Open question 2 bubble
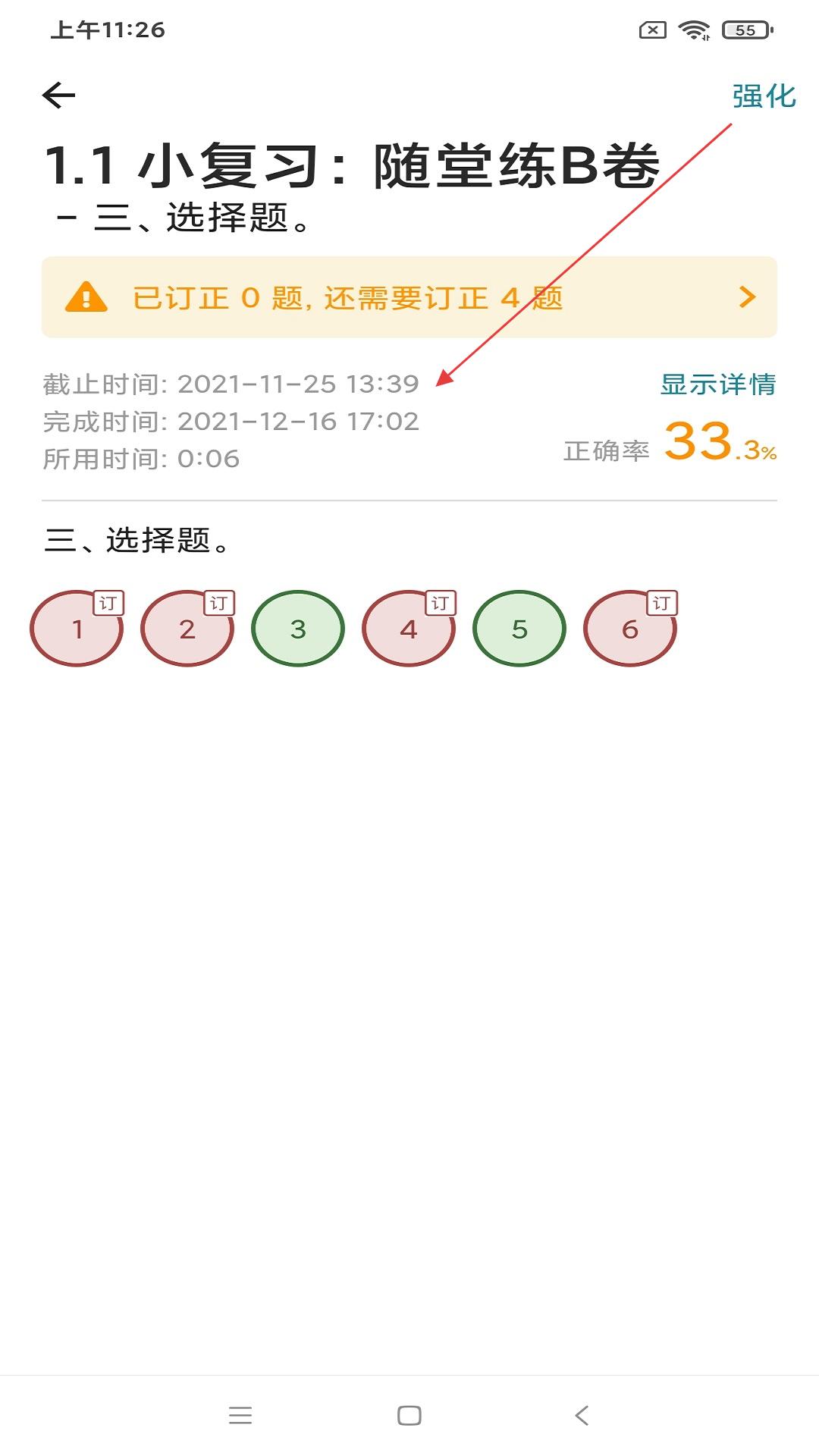This screenshot has width=819, height=1456. point(187,629)
